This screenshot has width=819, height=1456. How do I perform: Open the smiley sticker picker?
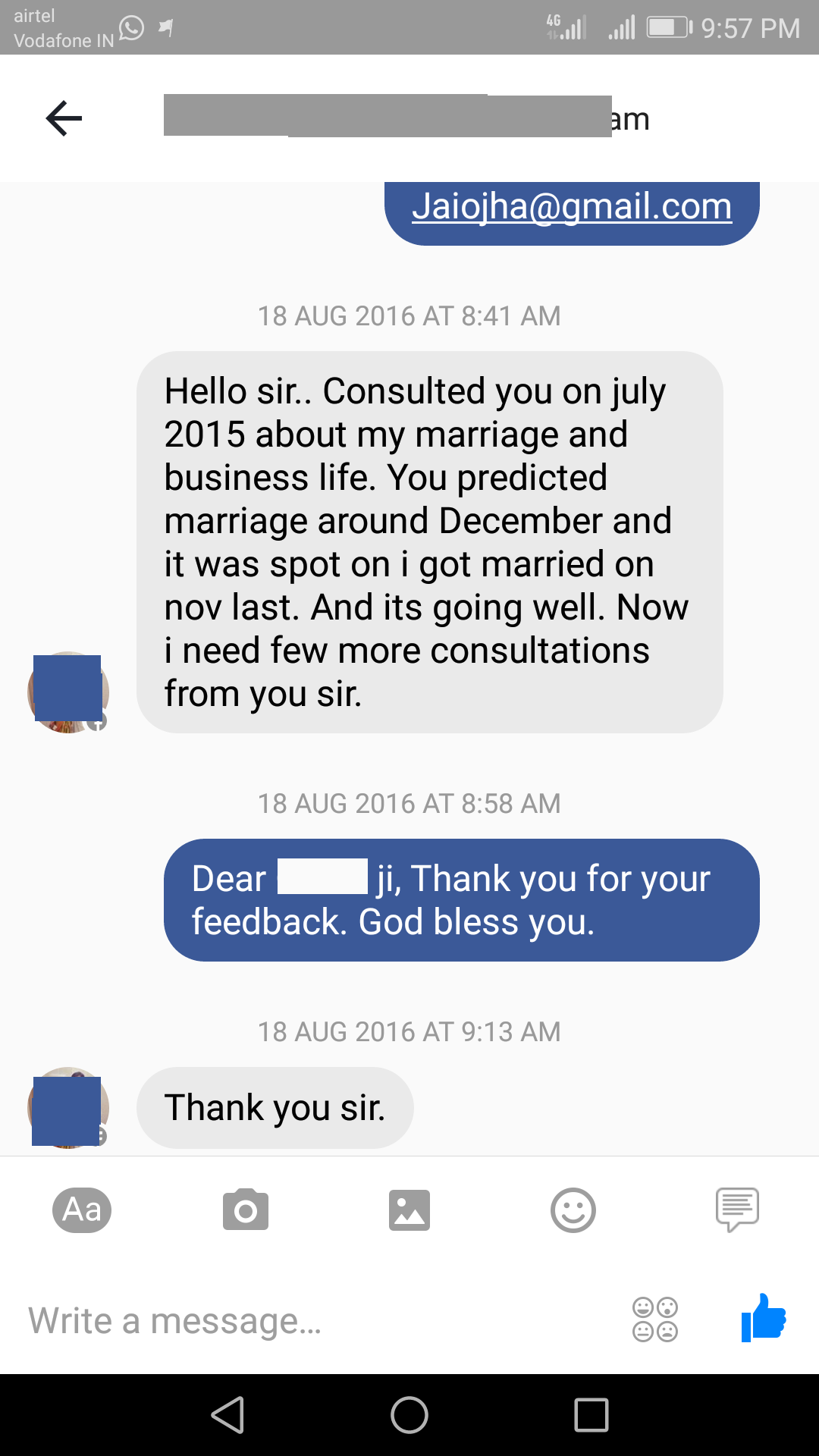(573, 1210)
